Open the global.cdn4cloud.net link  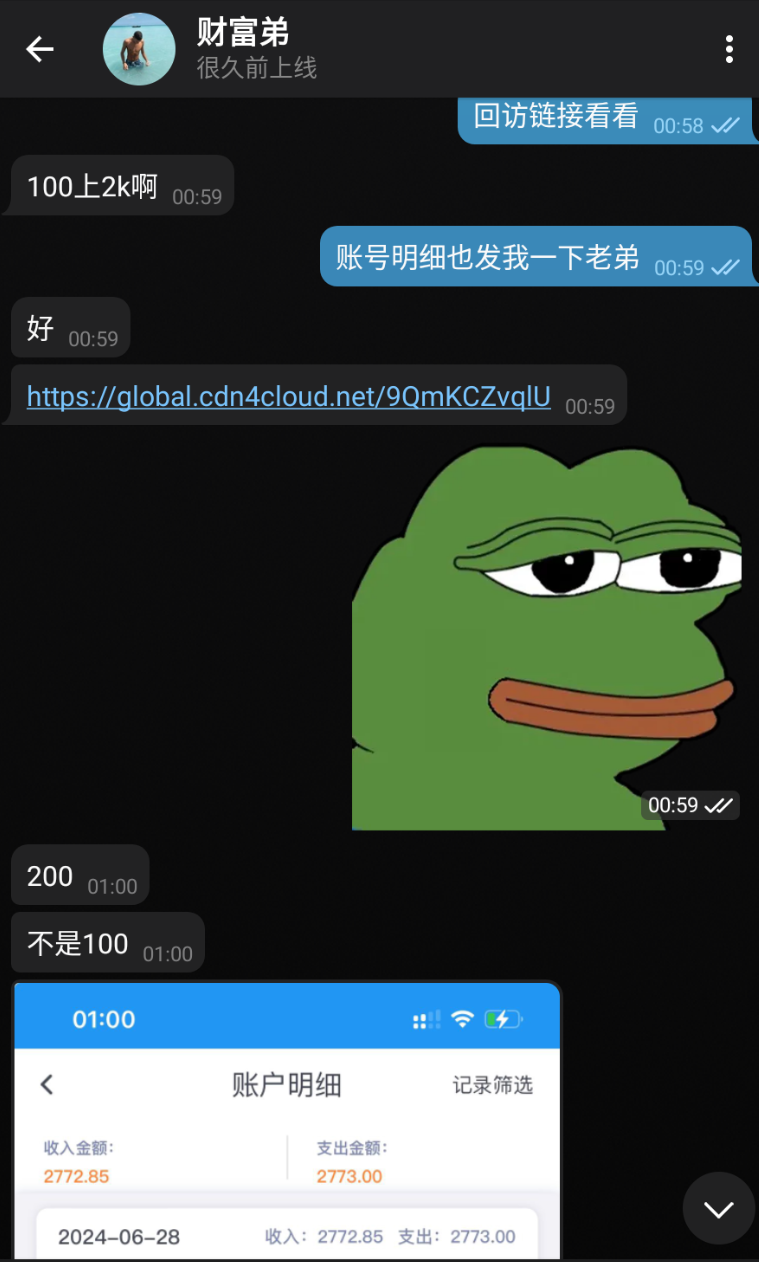pyautogui.click(x=288, y=397)
